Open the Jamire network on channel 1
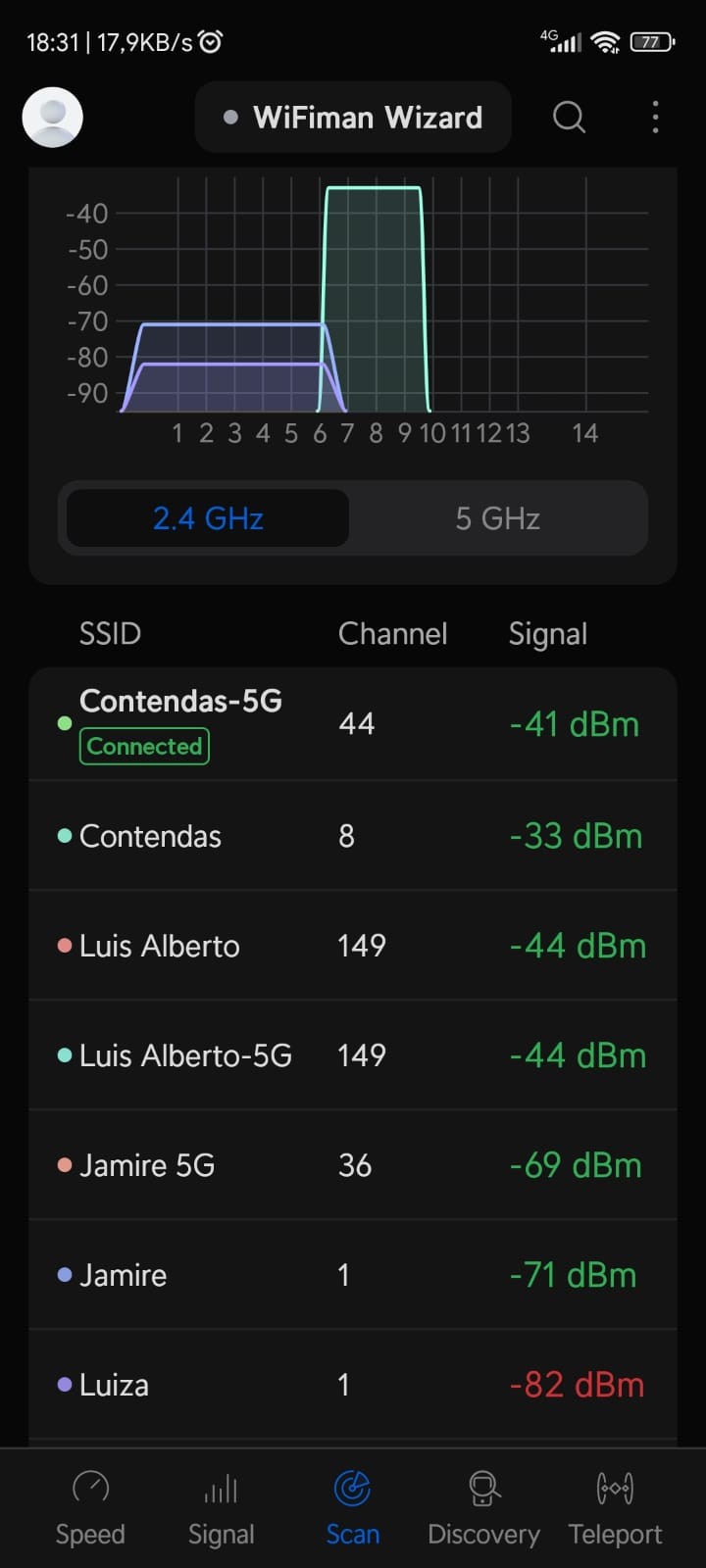 pos(353,1275)
